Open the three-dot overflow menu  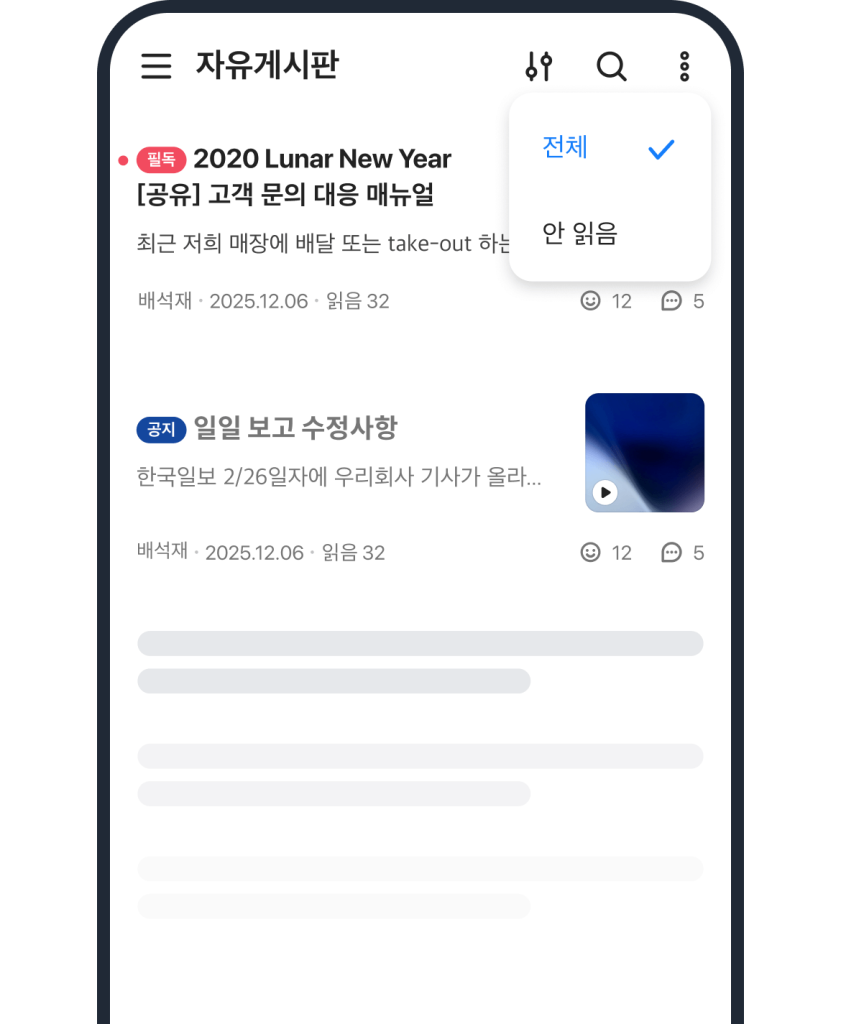click(x=684, y=67)
